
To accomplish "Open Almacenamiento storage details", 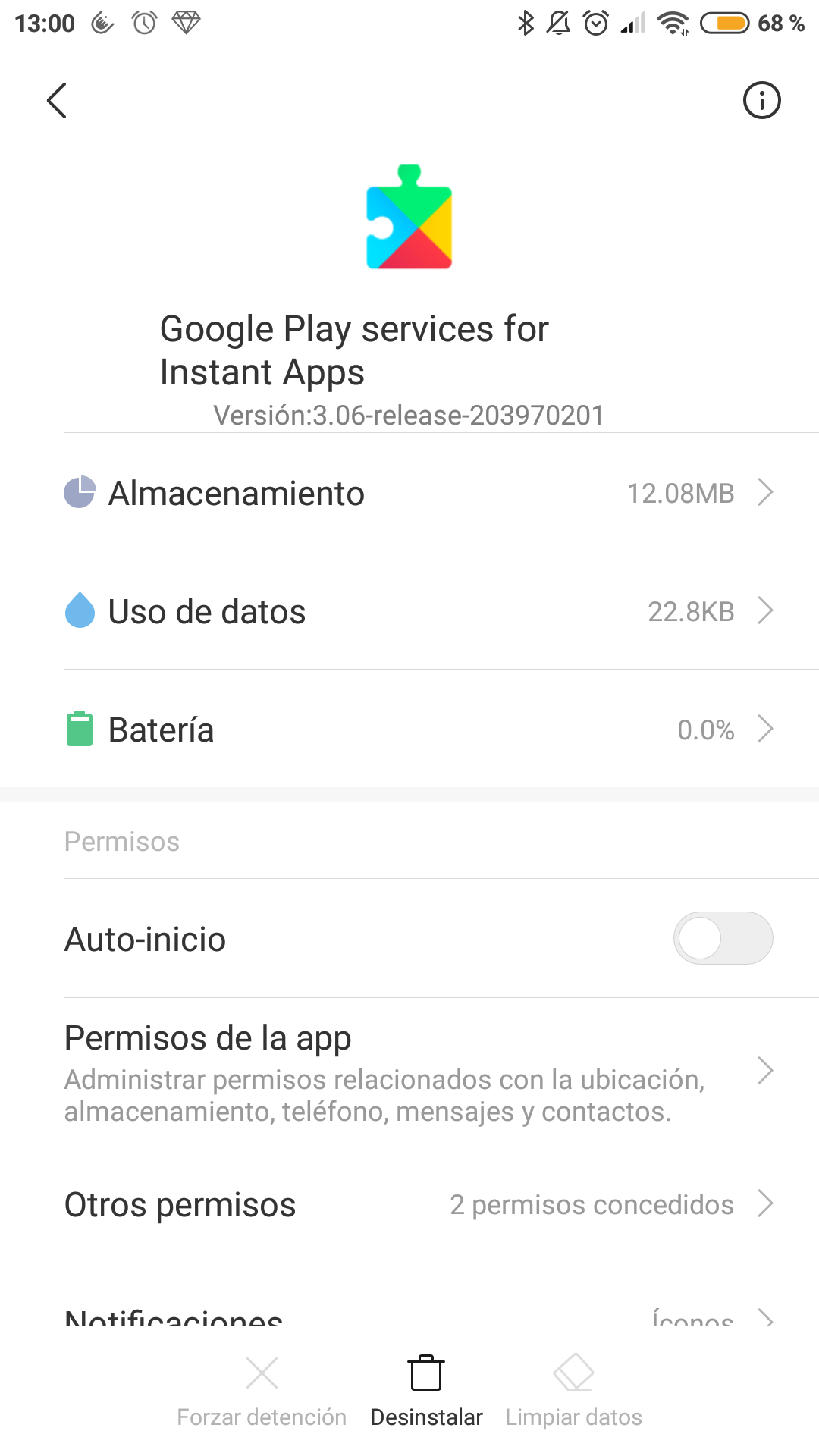I will coord(409,493).
